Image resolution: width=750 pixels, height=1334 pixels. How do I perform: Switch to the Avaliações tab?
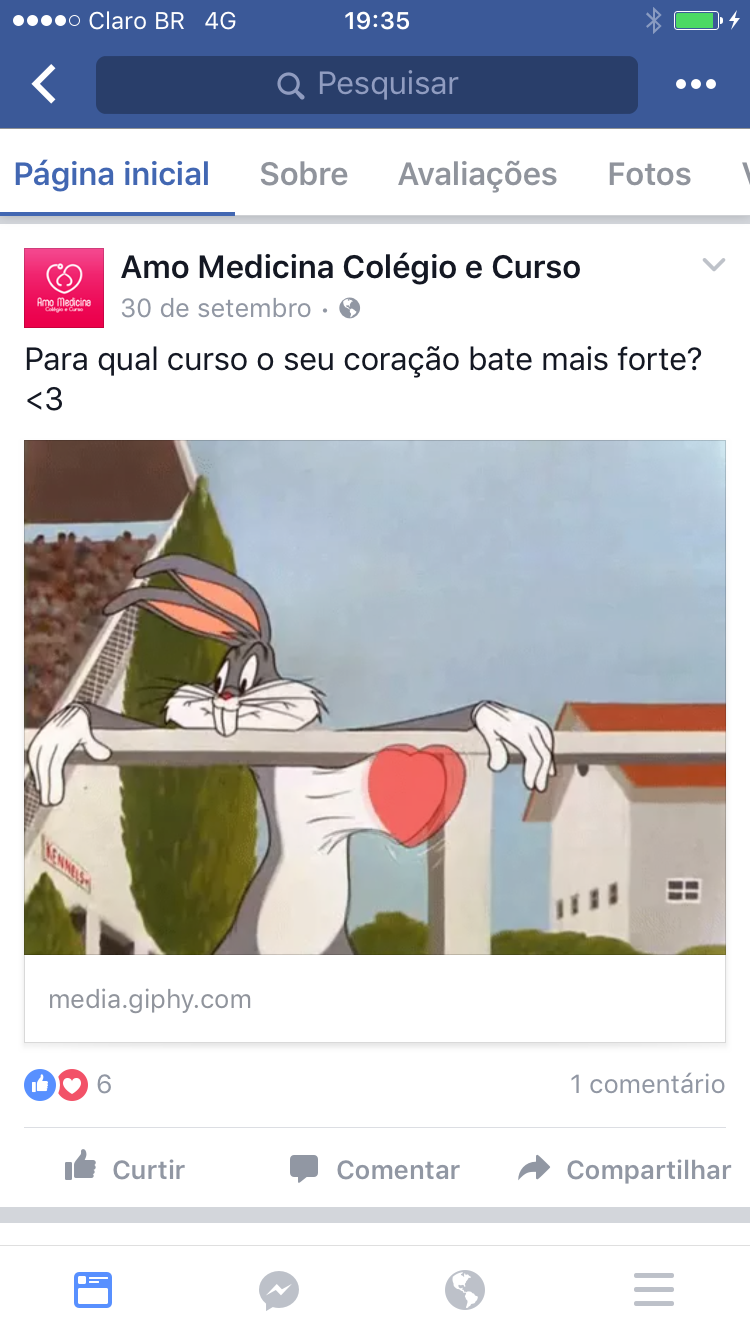click(x=478, y=174)
